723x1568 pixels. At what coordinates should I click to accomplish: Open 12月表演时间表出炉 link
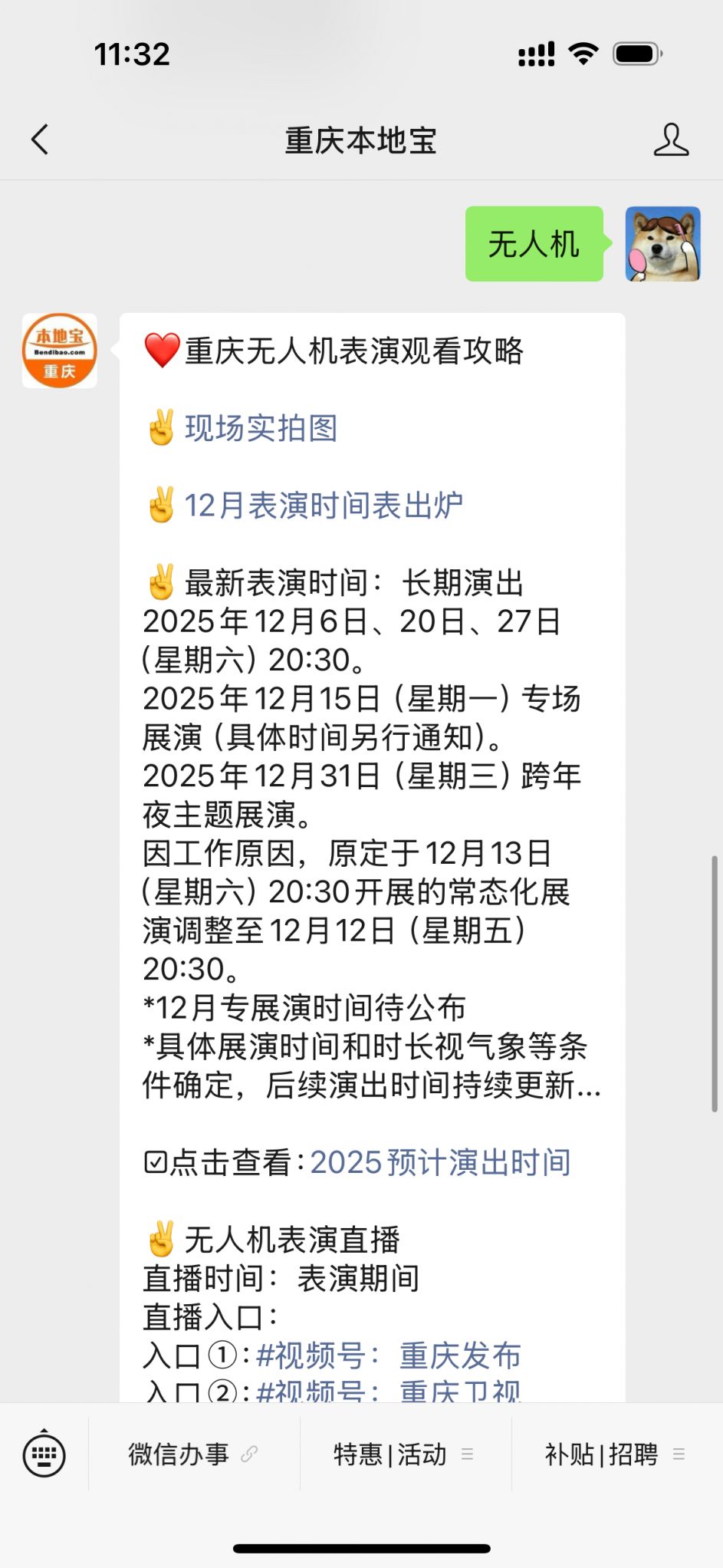coord(323,506)
